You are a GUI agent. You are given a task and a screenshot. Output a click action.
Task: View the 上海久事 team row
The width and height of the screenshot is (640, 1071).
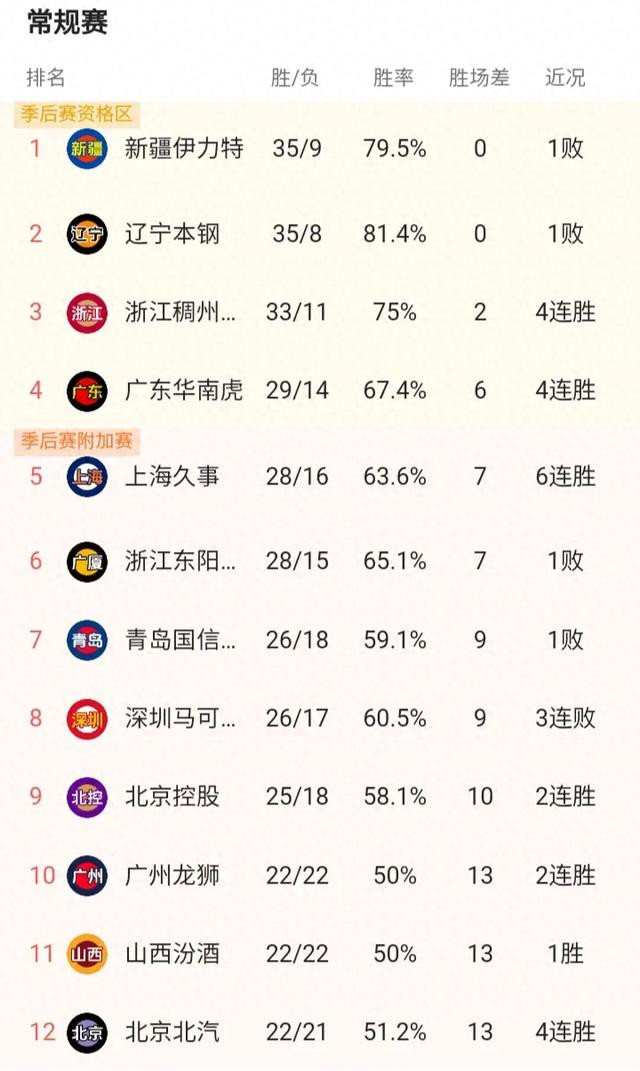(x=320, y=476)
